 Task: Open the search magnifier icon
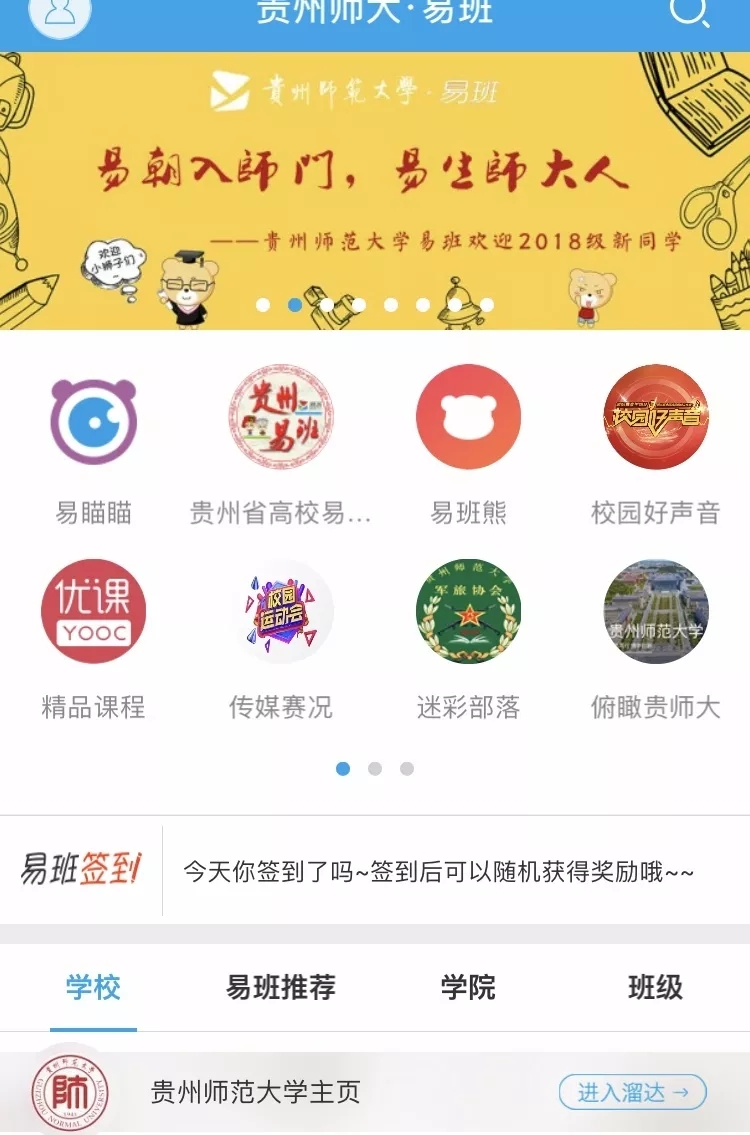(688, 12)
